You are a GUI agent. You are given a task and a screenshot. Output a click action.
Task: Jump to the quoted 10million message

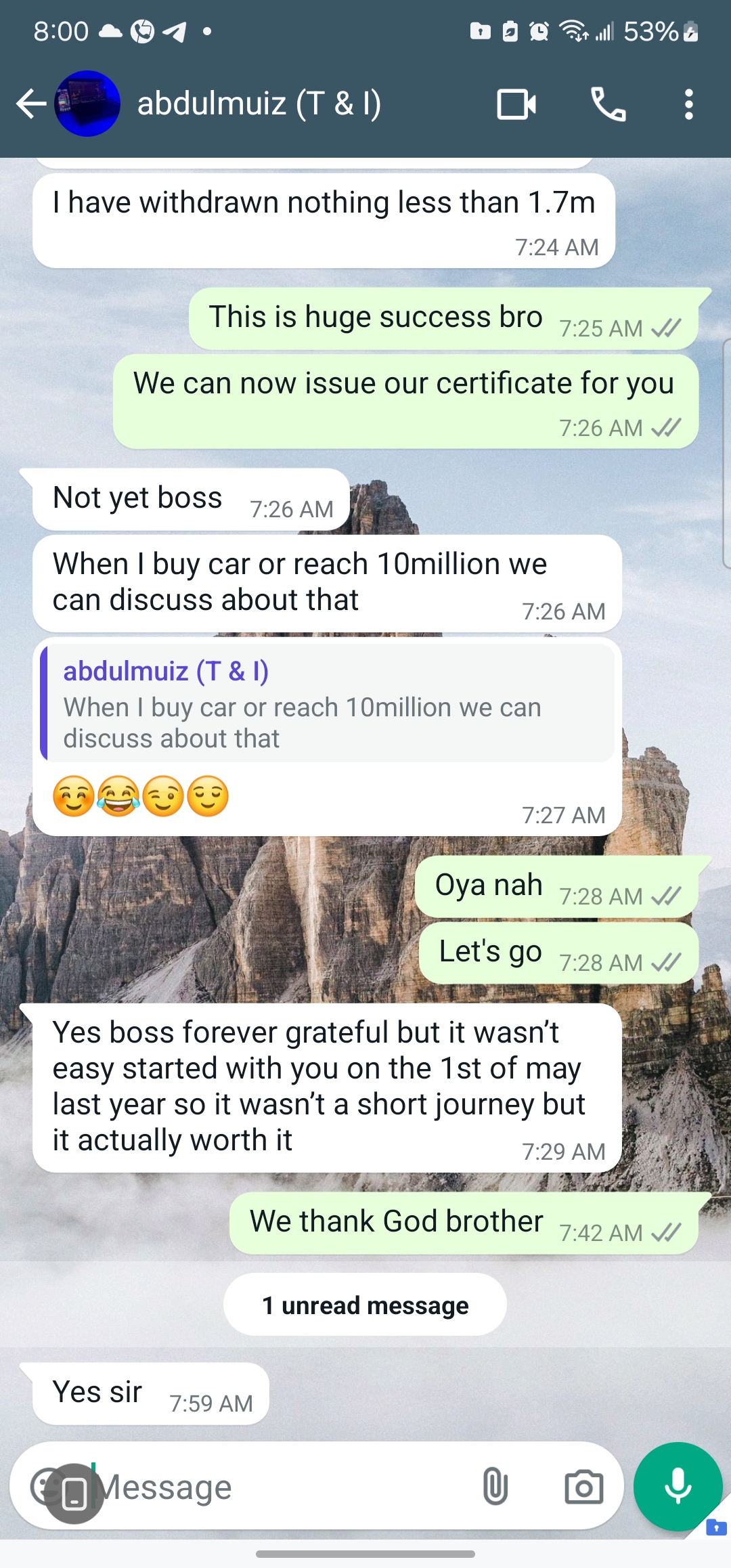click(x=328, y=703)
